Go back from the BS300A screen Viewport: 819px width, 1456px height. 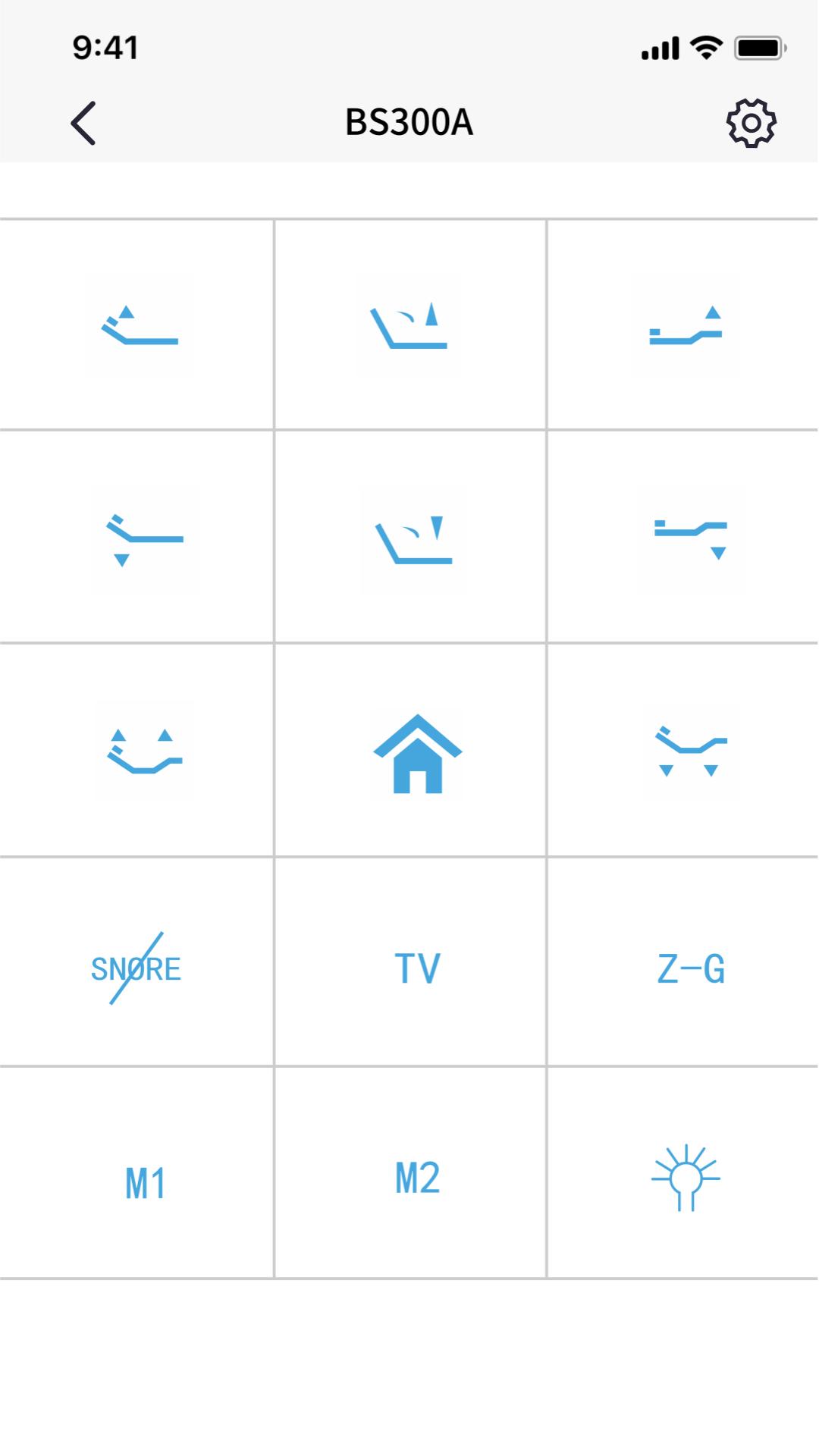(83, 123)
